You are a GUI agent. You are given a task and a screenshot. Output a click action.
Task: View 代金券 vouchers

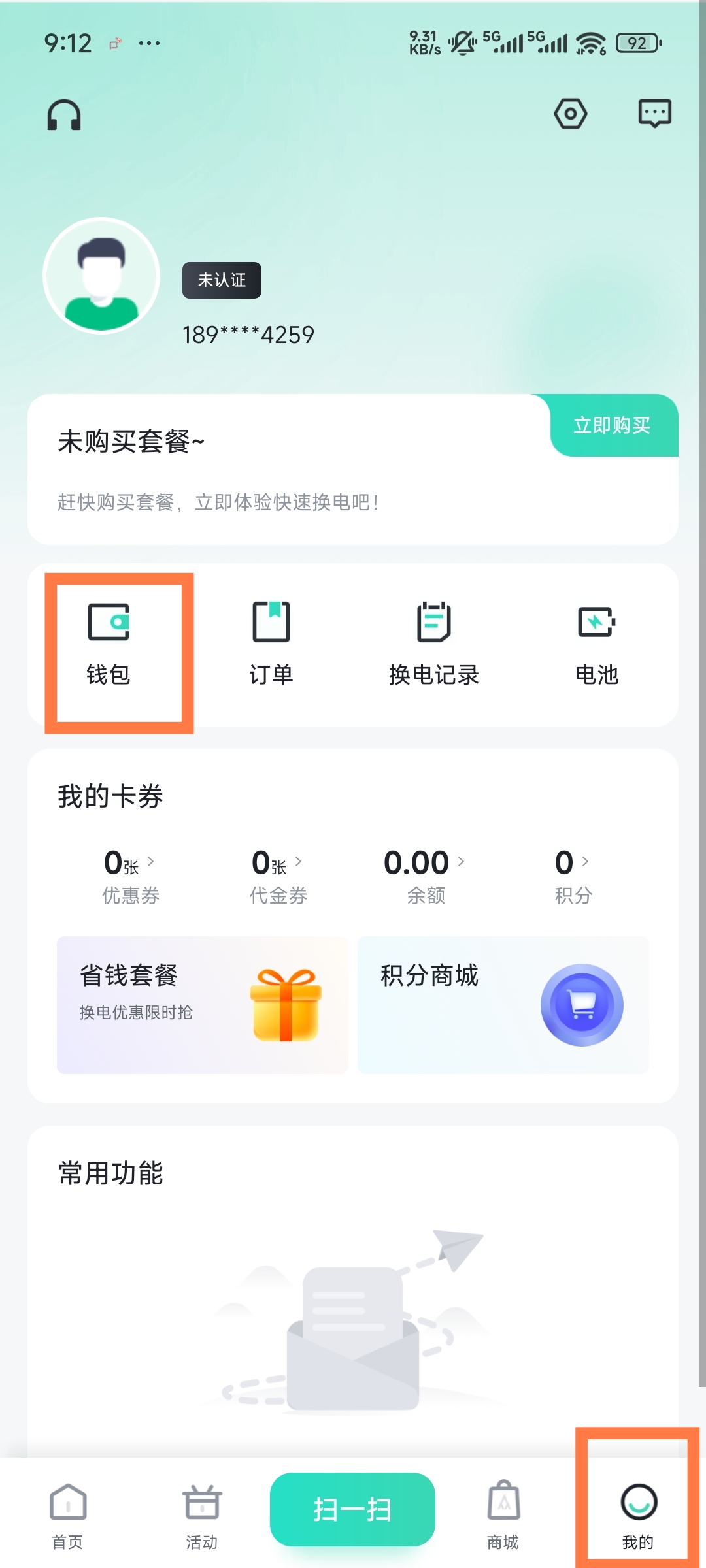[278, 875]
